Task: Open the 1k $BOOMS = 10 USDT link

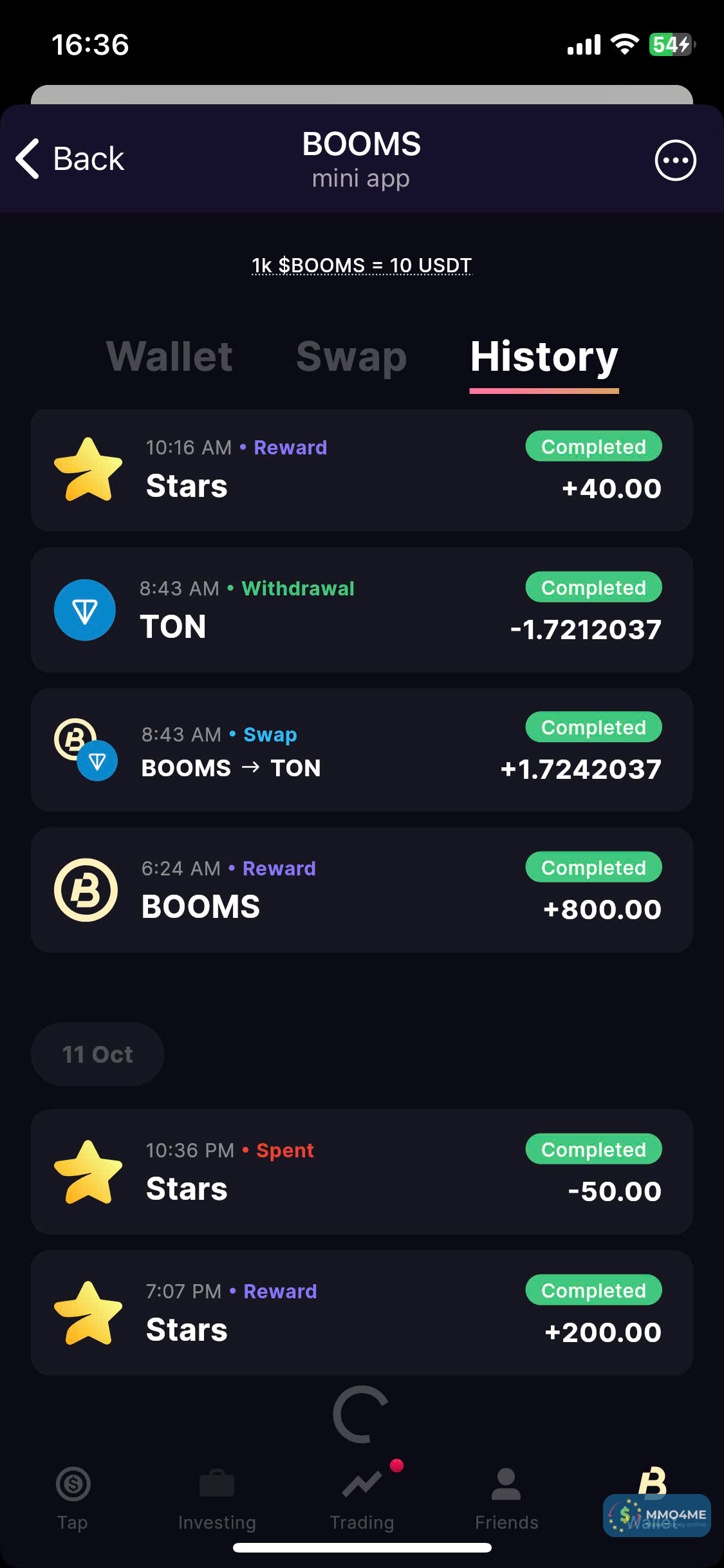Action: click(362, 265)
